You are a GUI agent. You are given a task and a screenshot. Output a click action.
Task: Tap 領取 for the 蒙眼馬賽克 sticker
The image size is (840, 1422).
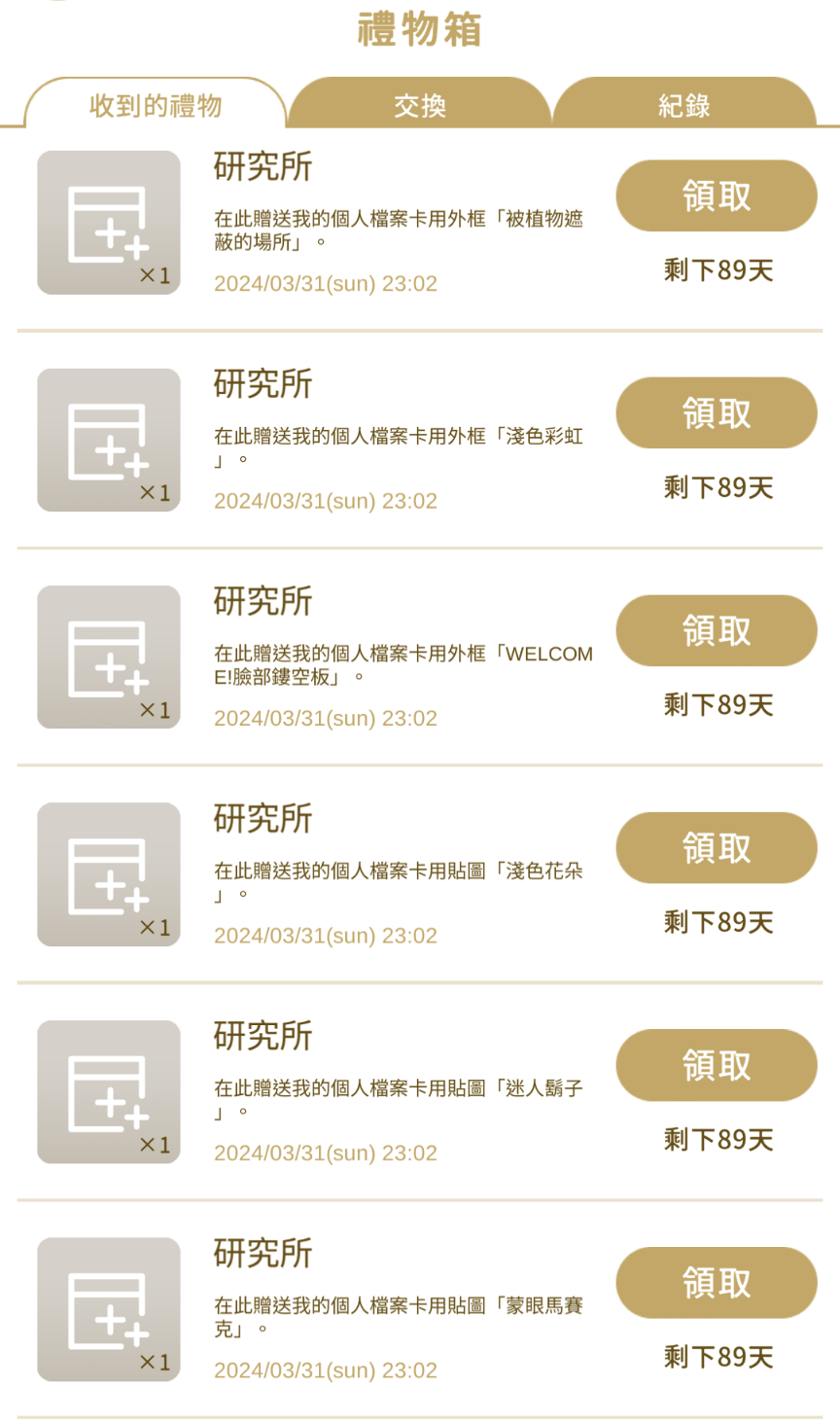pyautogui.click(x=717, y=1282)
